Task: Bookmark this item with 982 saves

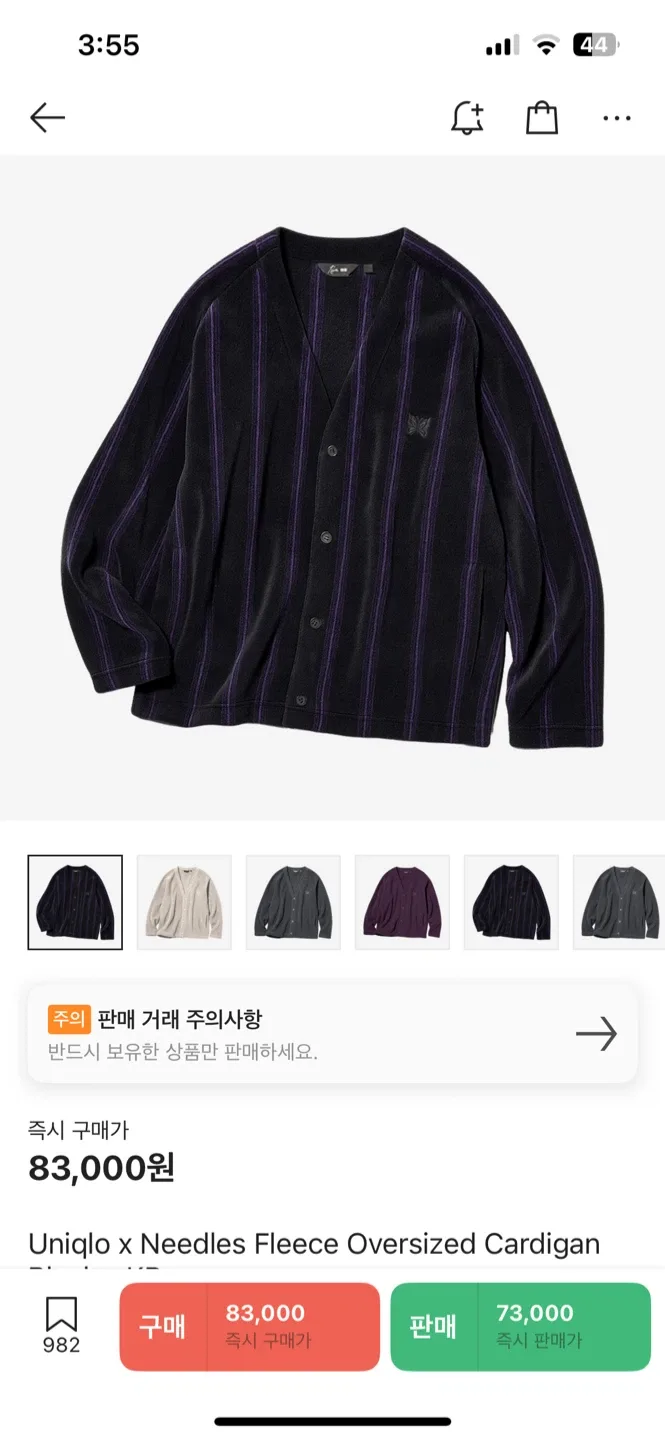Action: pos(61,1324)
